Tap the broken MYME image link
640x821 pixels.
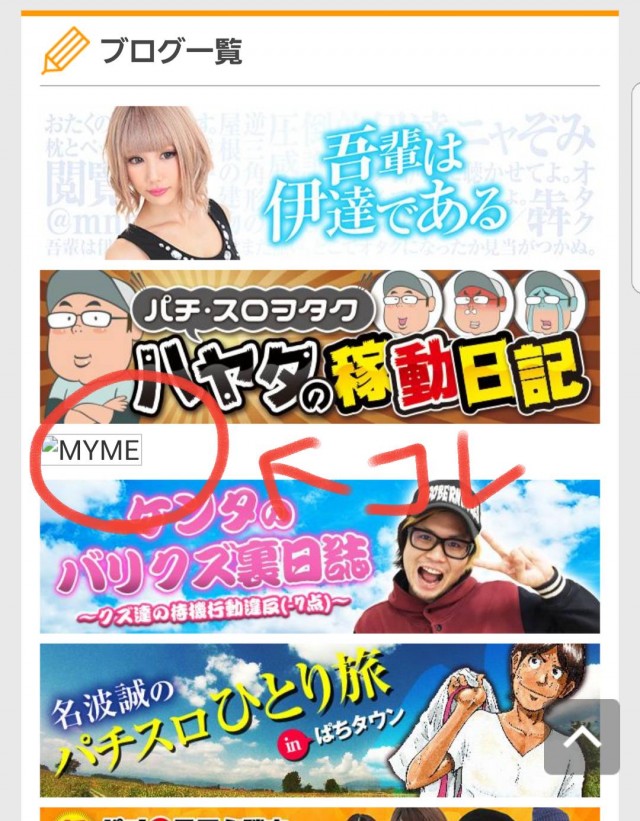[x=91, y=450]
